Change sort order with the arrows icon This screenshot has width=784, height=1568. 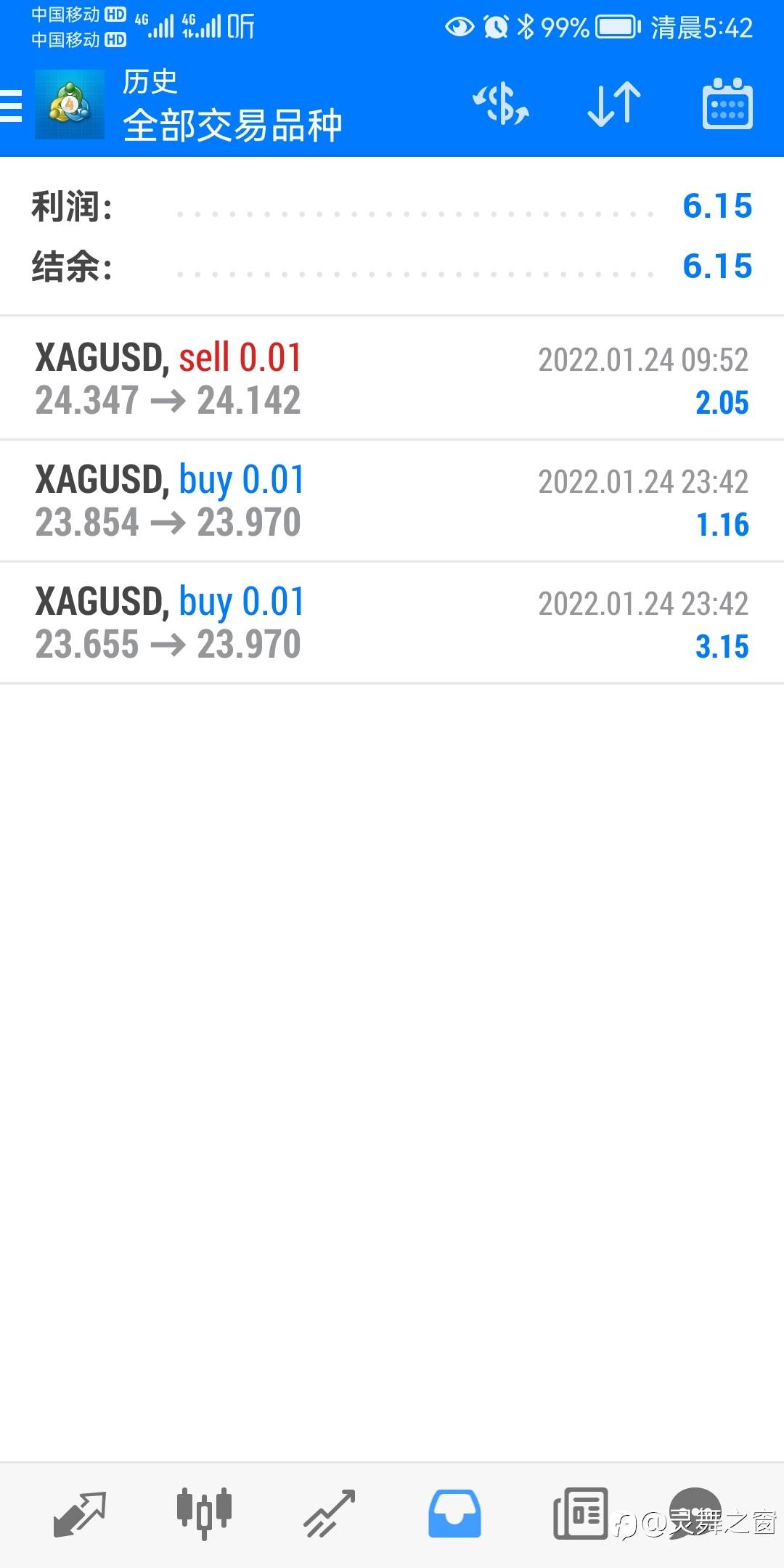(x=614, y=105)
